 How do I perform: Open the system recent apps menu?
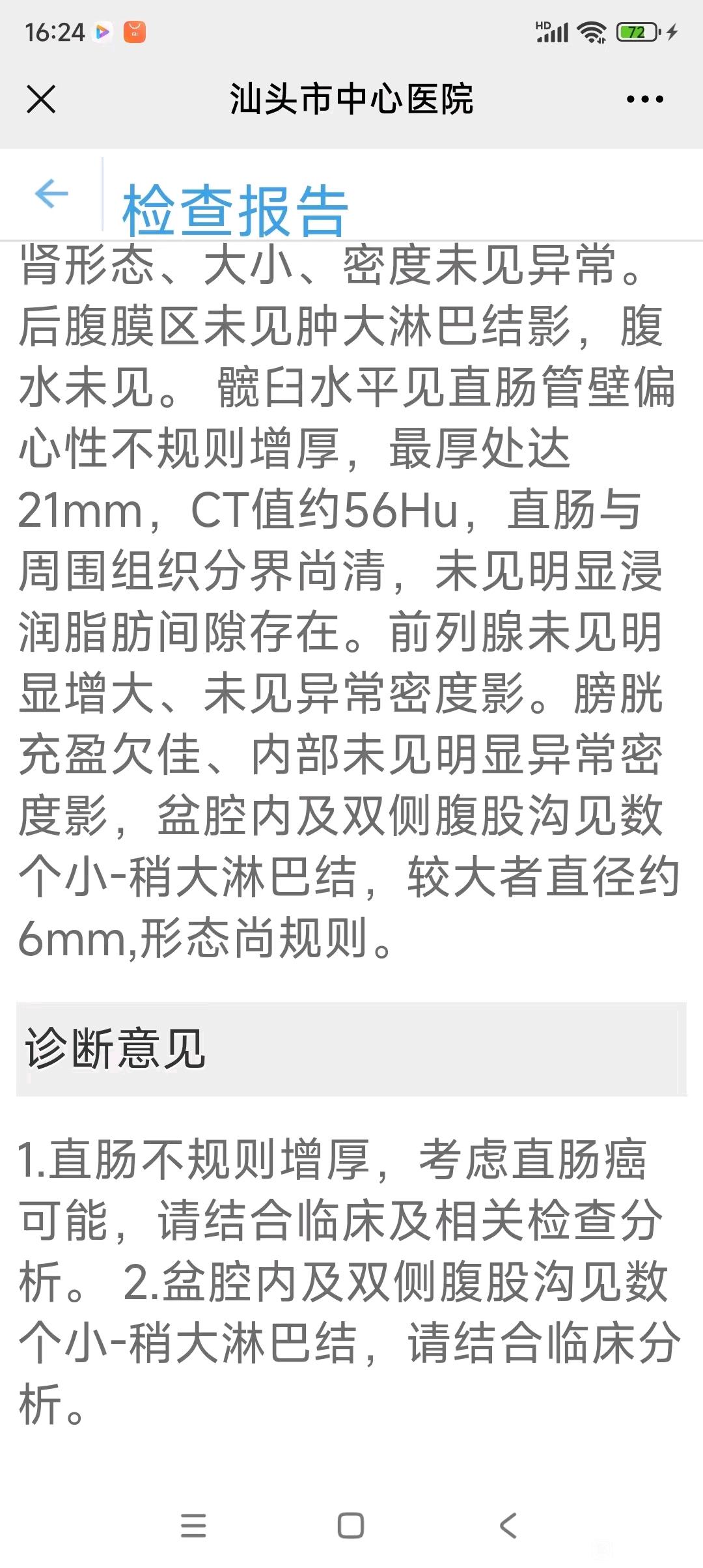coord(193,1525)
